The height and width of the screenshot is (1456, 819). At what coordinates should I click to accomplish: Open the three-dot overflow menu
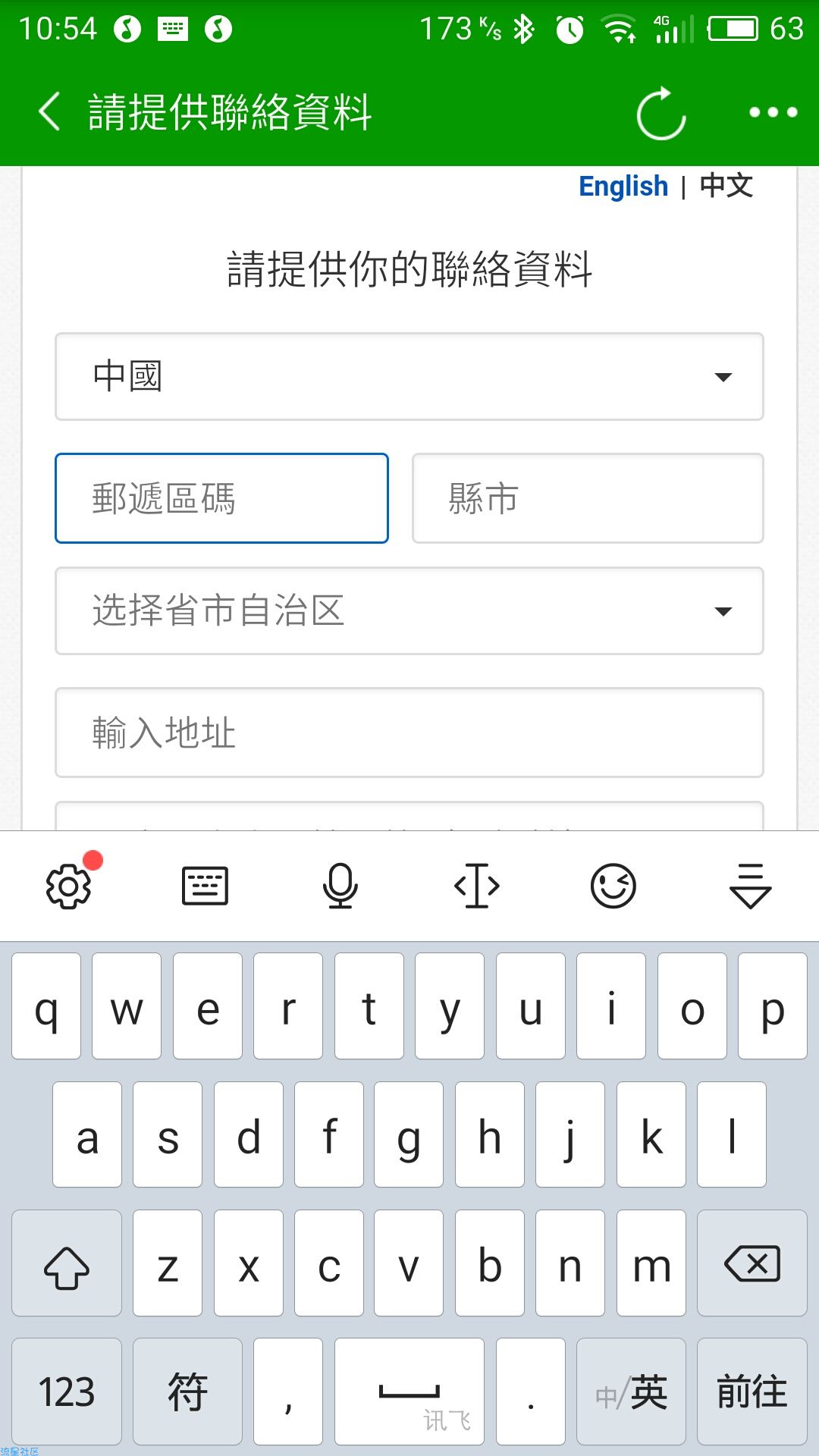pyautogui.click(x=773, y=112)
